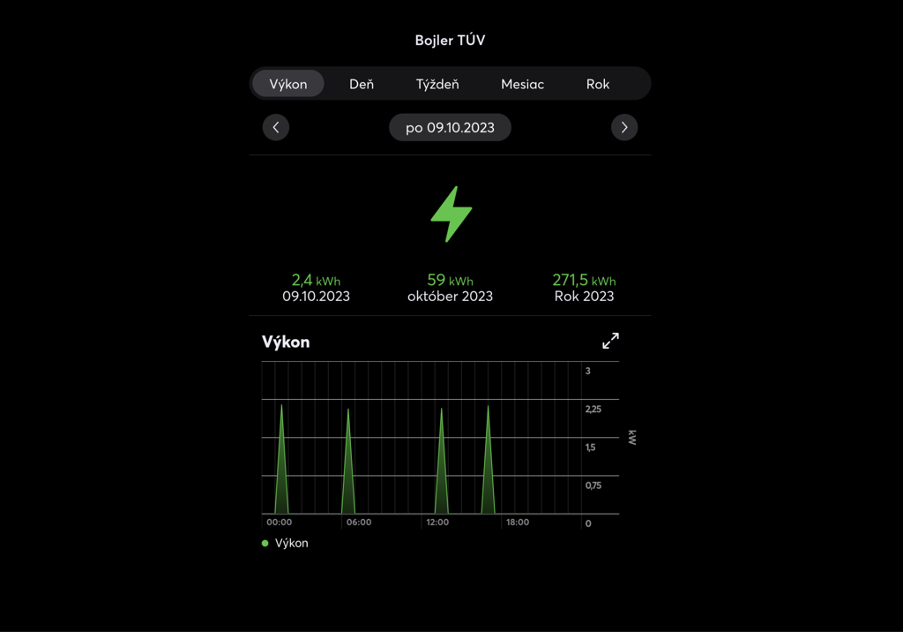Toggle the Výkon legend series

click(x=286, y=543)
